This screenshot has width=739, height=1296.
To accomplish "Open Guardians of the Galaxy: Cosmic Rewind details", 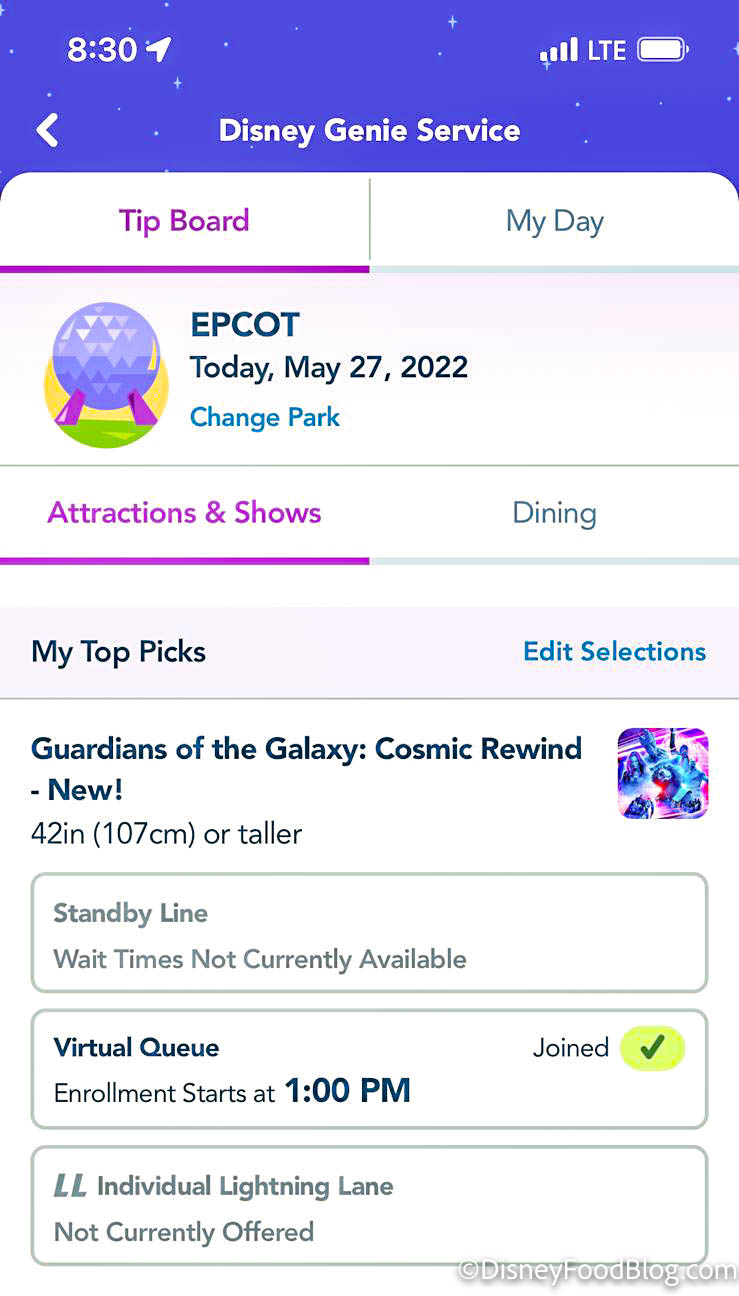I will pos(306,768).
